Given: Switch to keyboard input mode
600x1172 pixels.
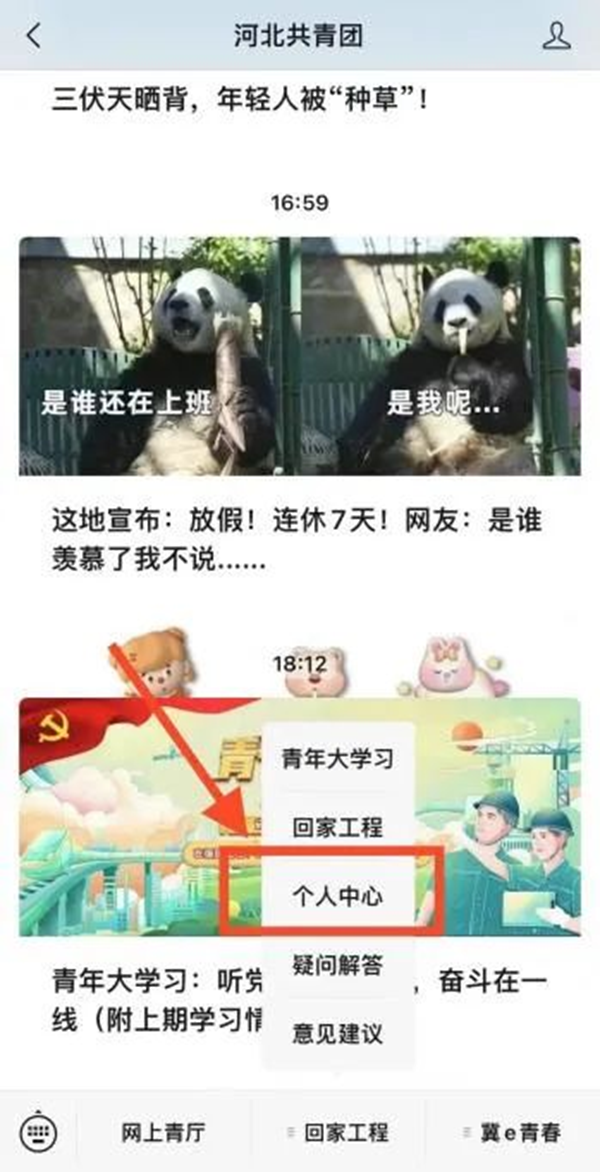Looking at the screenshot, I should click(39, 1132).
